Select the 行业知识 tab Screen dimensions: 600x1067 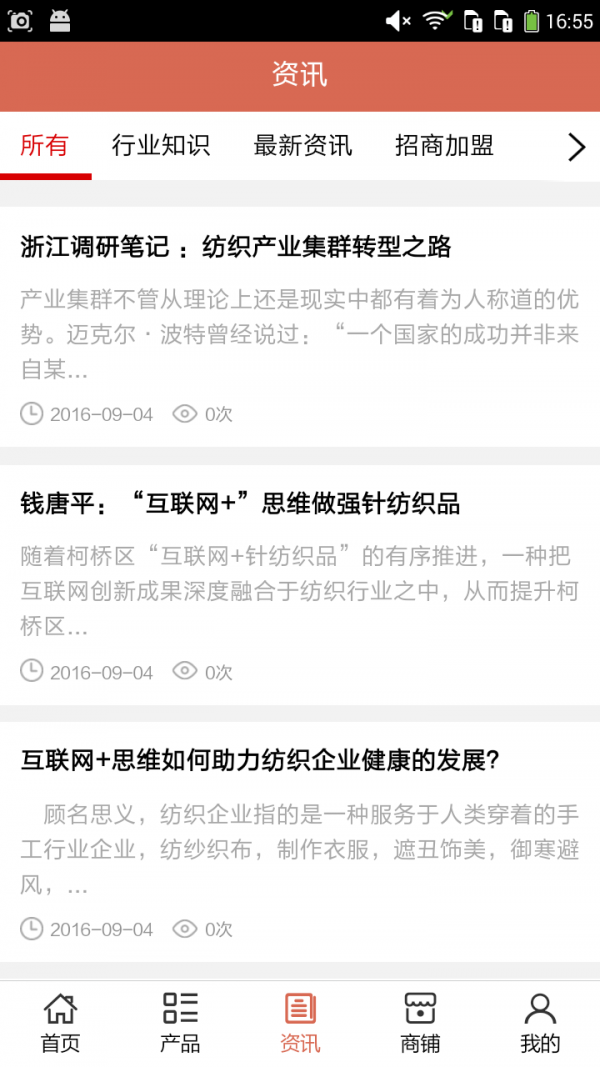coord(160,146)
